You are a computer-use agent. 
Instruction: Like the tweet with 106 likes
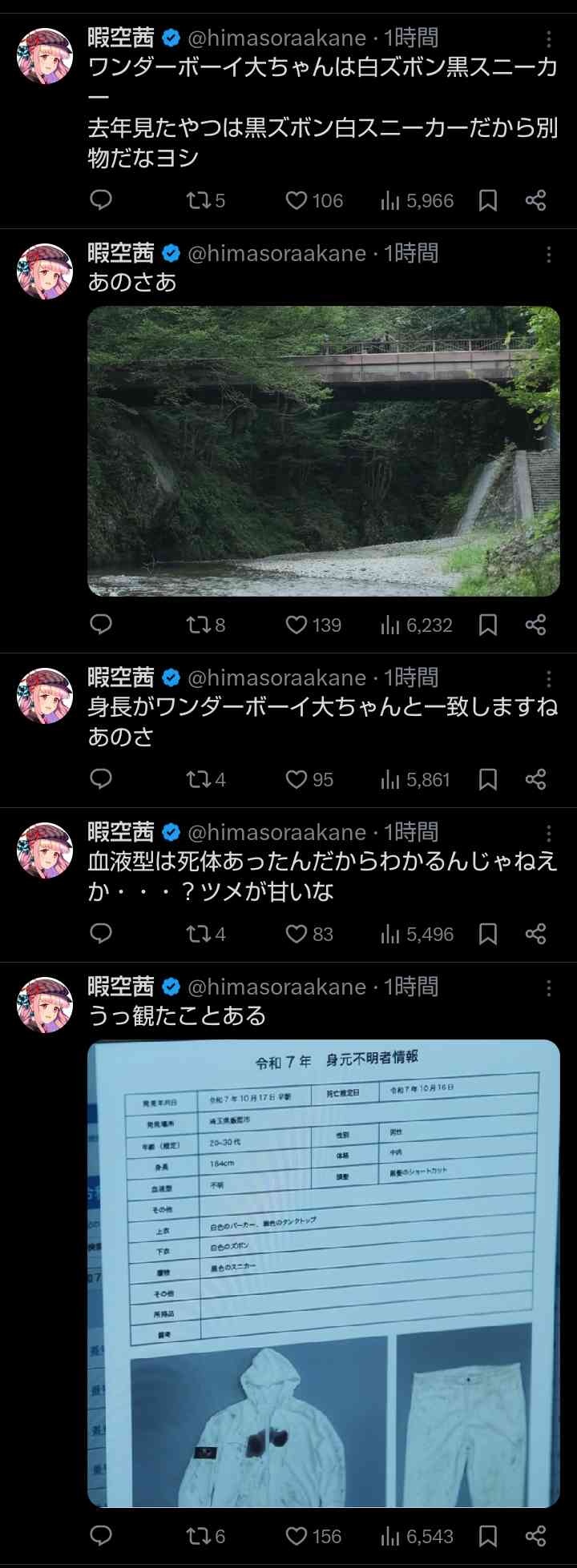click(x=297, y=200)
